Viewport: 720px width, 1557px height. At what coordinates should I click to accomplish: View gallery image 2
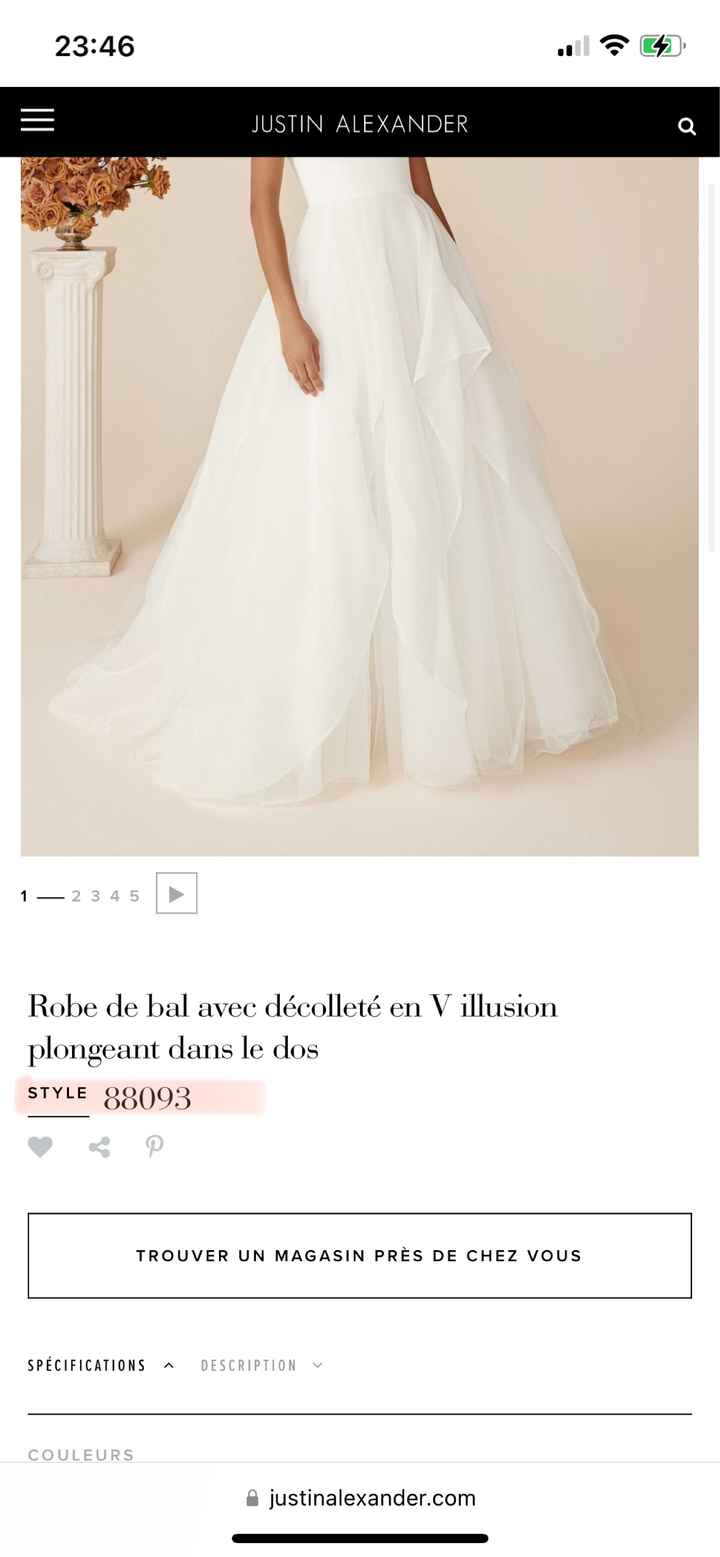click(x=76, y=896)
